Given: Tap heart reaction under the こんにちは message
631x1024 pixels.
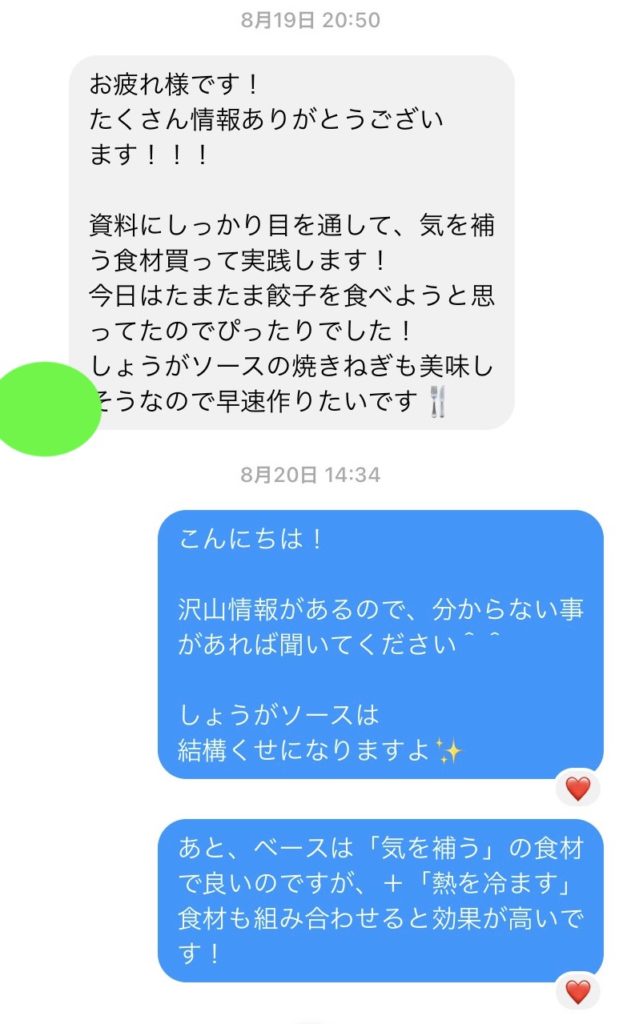Looking at the screenshot, I should point(578,789).
